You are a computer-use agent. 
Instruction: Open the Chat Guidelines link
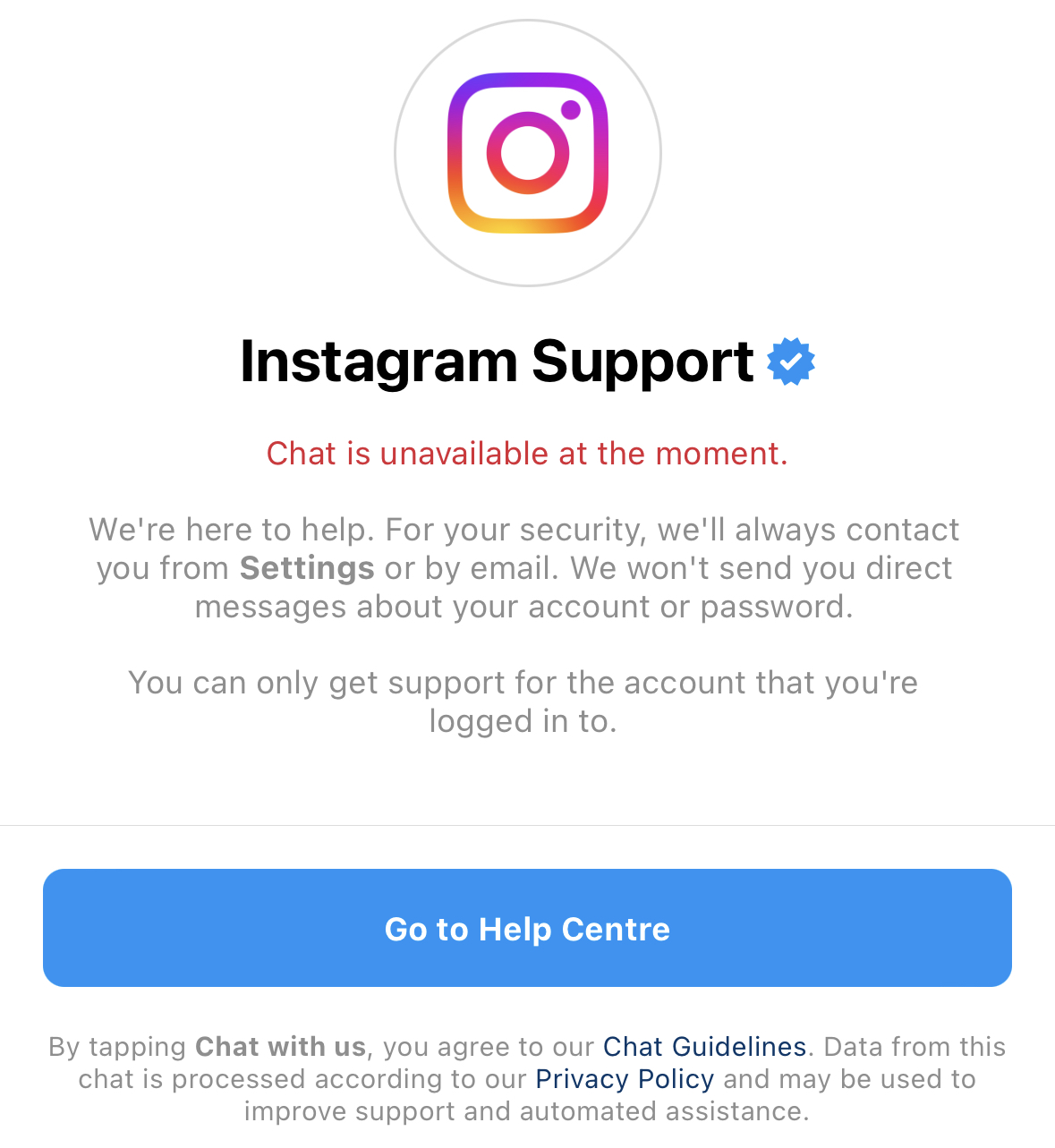click(x=705, y=1047)
